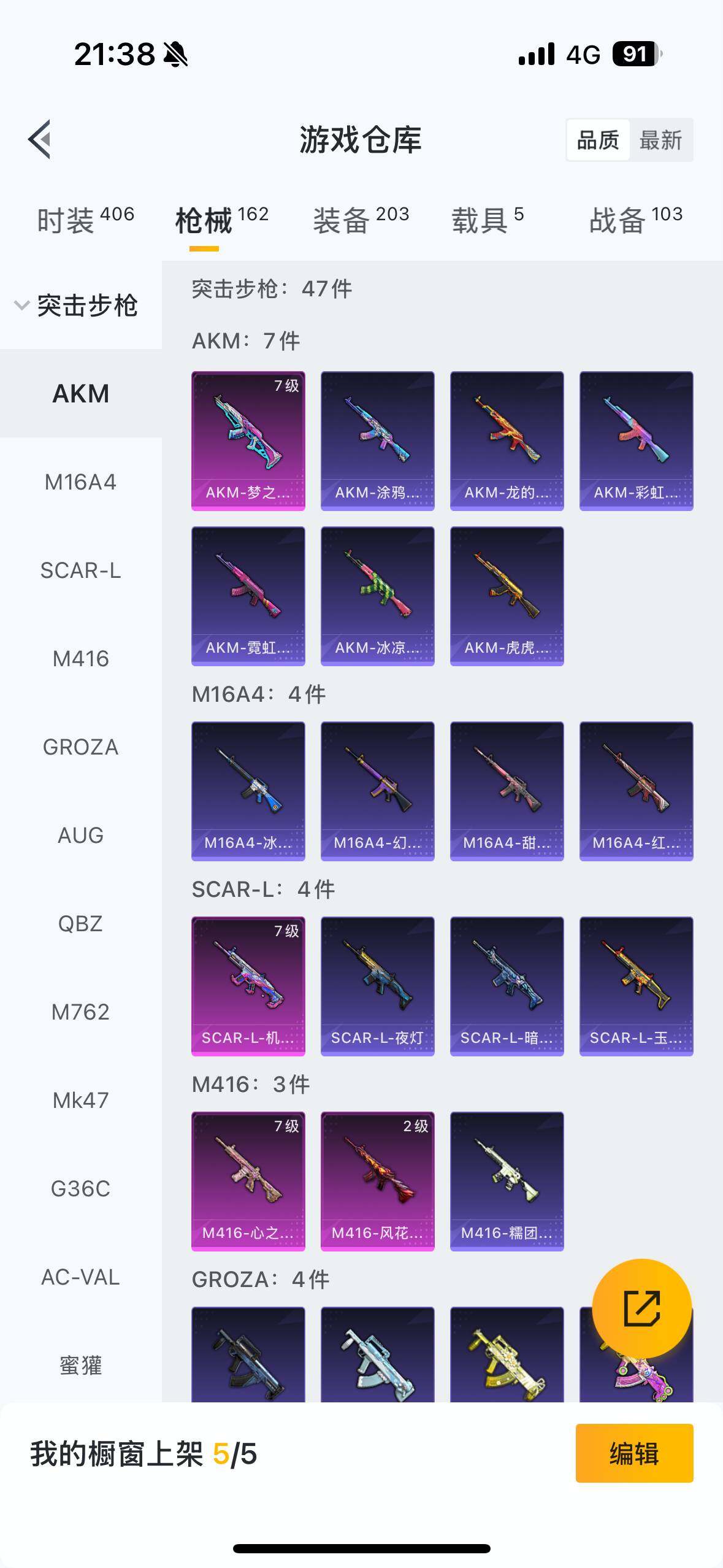View the M16A4-甜 skin
Viewport: 723px width, 1568px height.
pos(507,791)
